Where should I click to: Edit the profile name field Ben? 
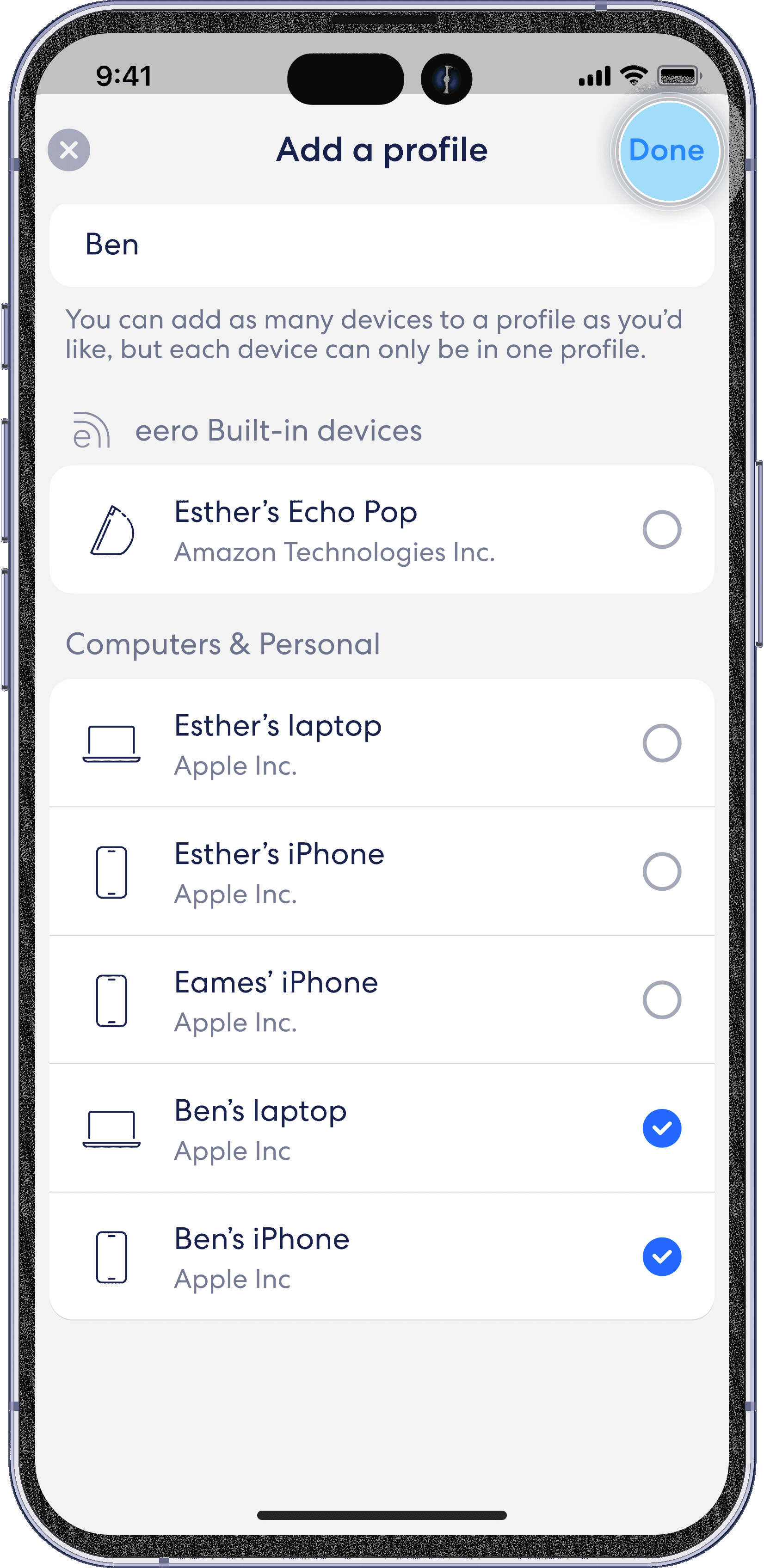click(381, 245)
